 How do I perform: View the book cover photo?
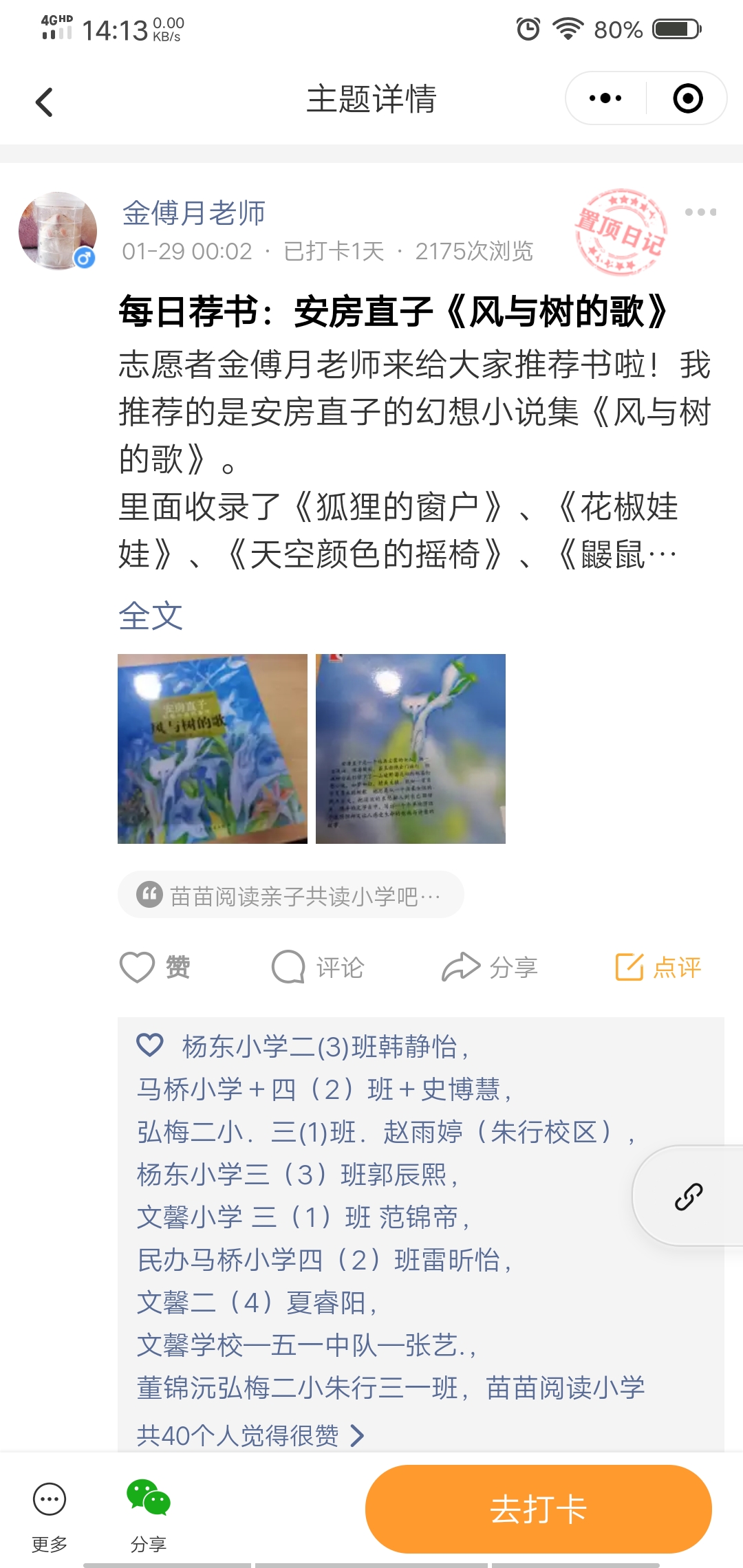click(x=213, y=748)
